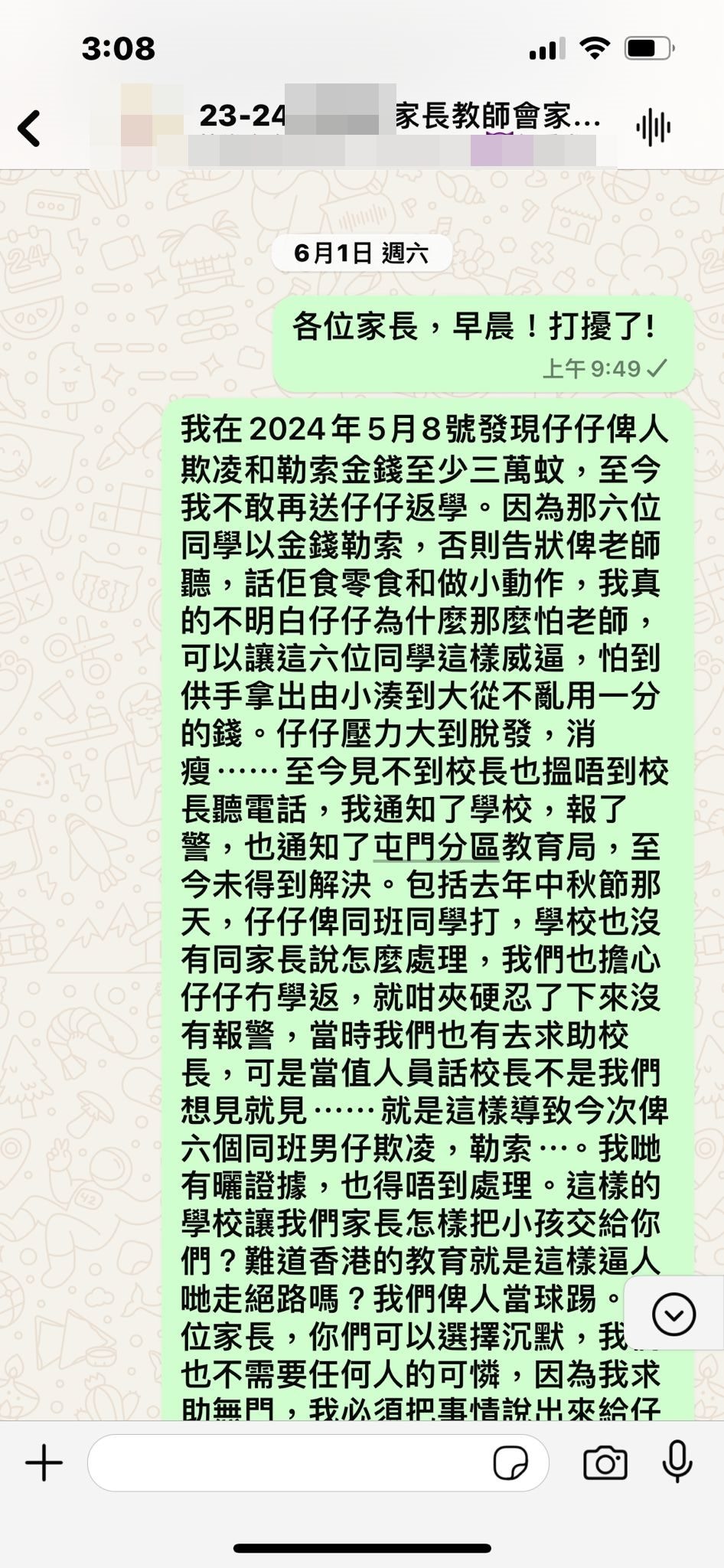Start a group voice chat
Viewport: 724px width, 1568px height.
click(653, 128)
